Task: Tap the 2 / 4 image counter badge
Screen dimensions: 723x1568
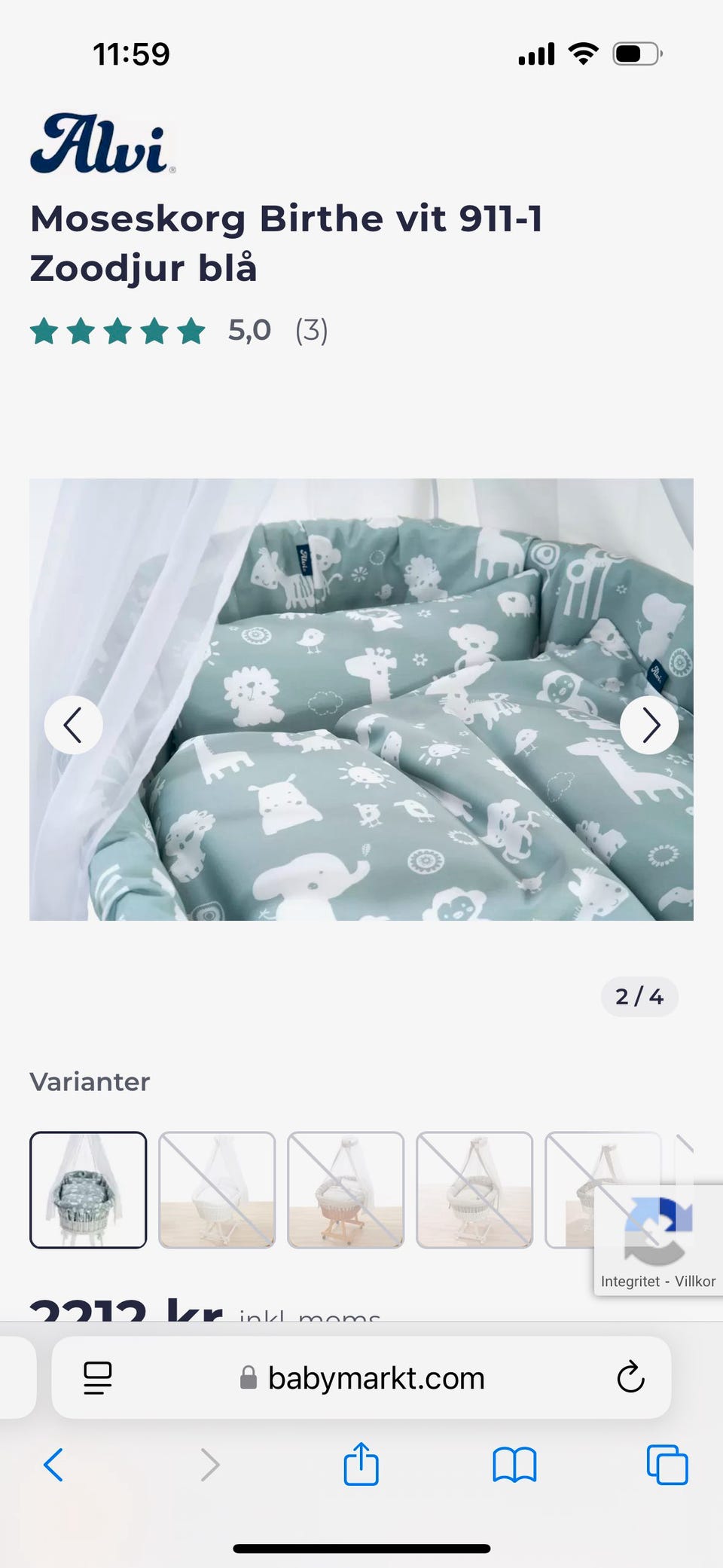Action: pyautogui.click(x=639, y=996)
